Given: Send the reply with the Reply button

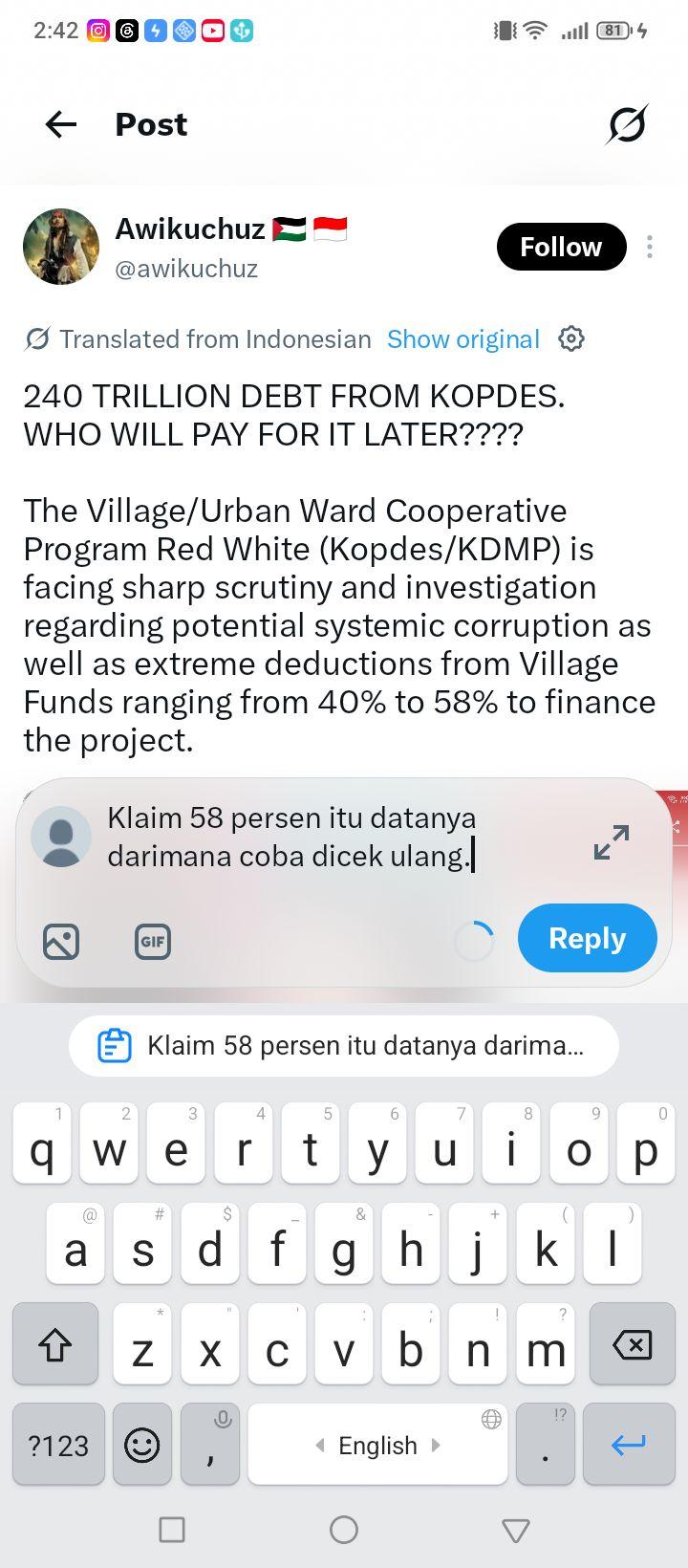Looking at the screenshot, I should (x=588, y=938).
